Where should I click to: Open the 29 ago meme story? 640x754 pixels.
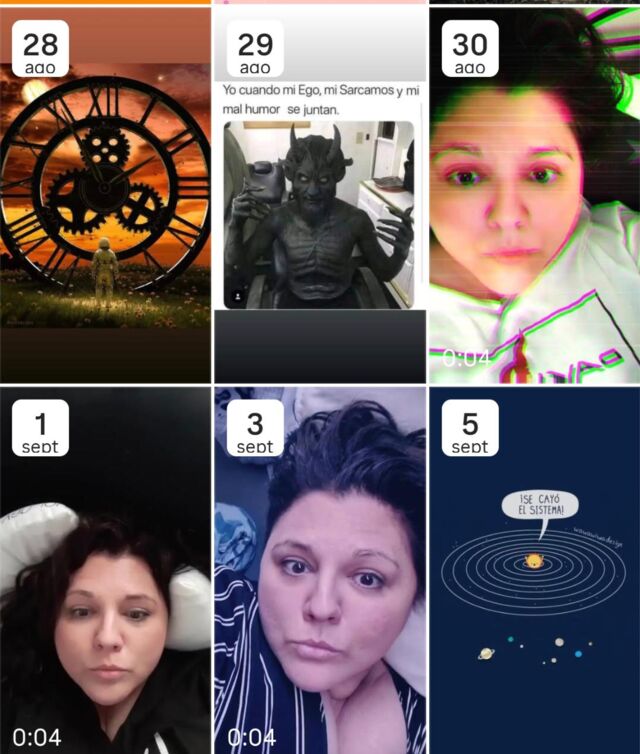click(x=320, y=195)
